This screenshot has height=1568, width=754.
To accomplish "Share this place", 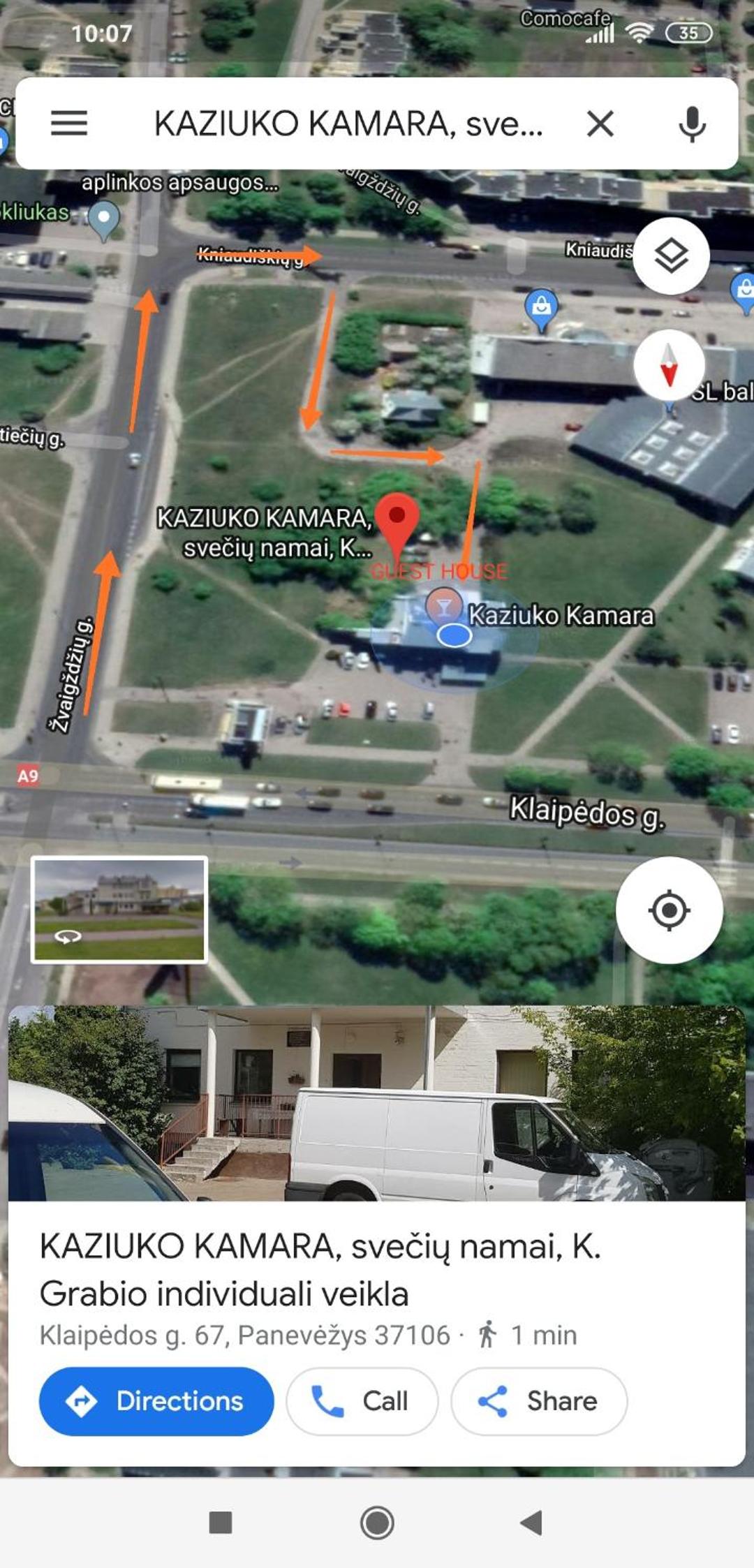I will [x=539, y=1401].
